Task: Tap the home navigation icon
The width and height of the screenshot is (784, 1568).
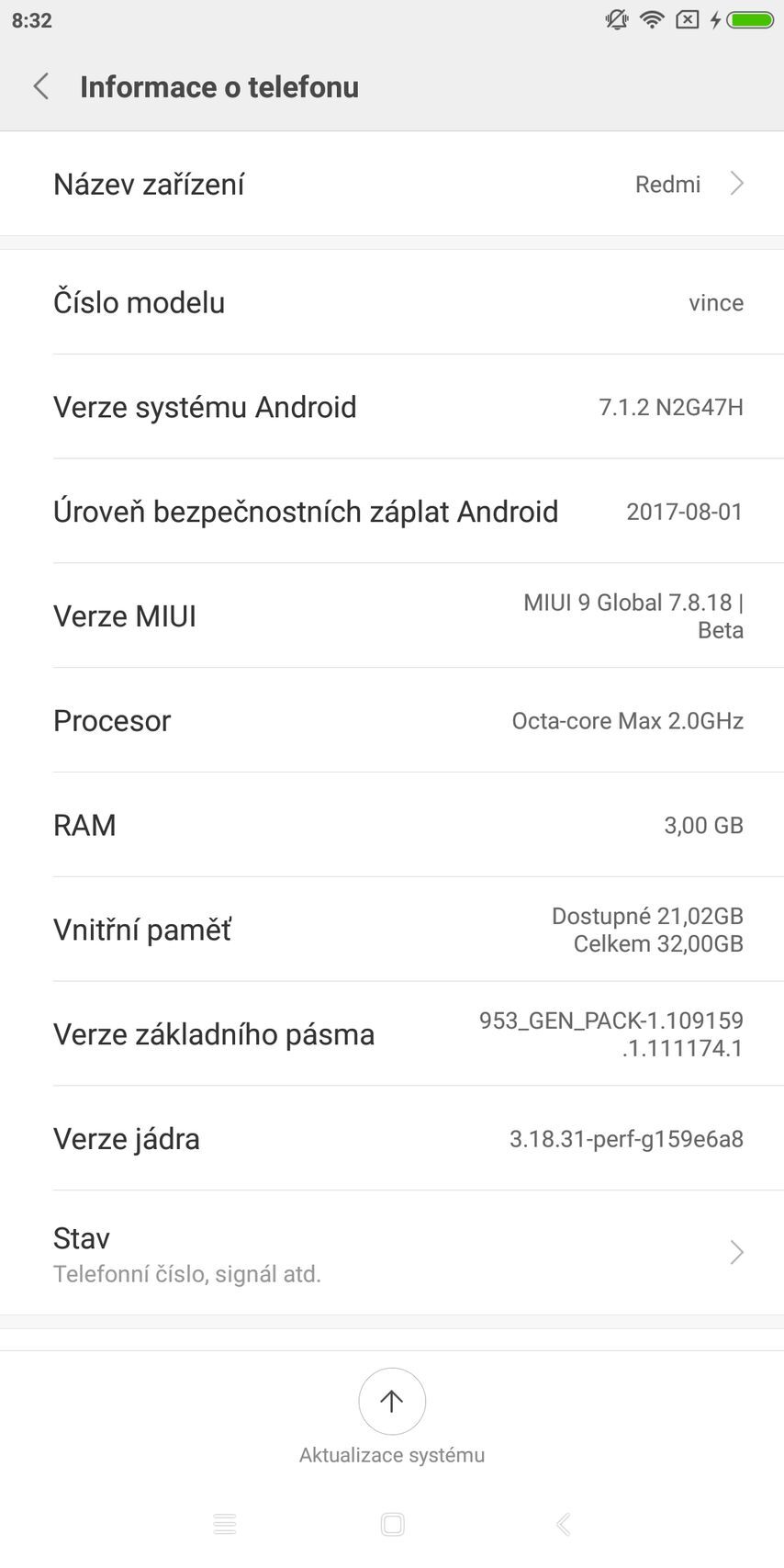Action: click(x=392, y=1523)
